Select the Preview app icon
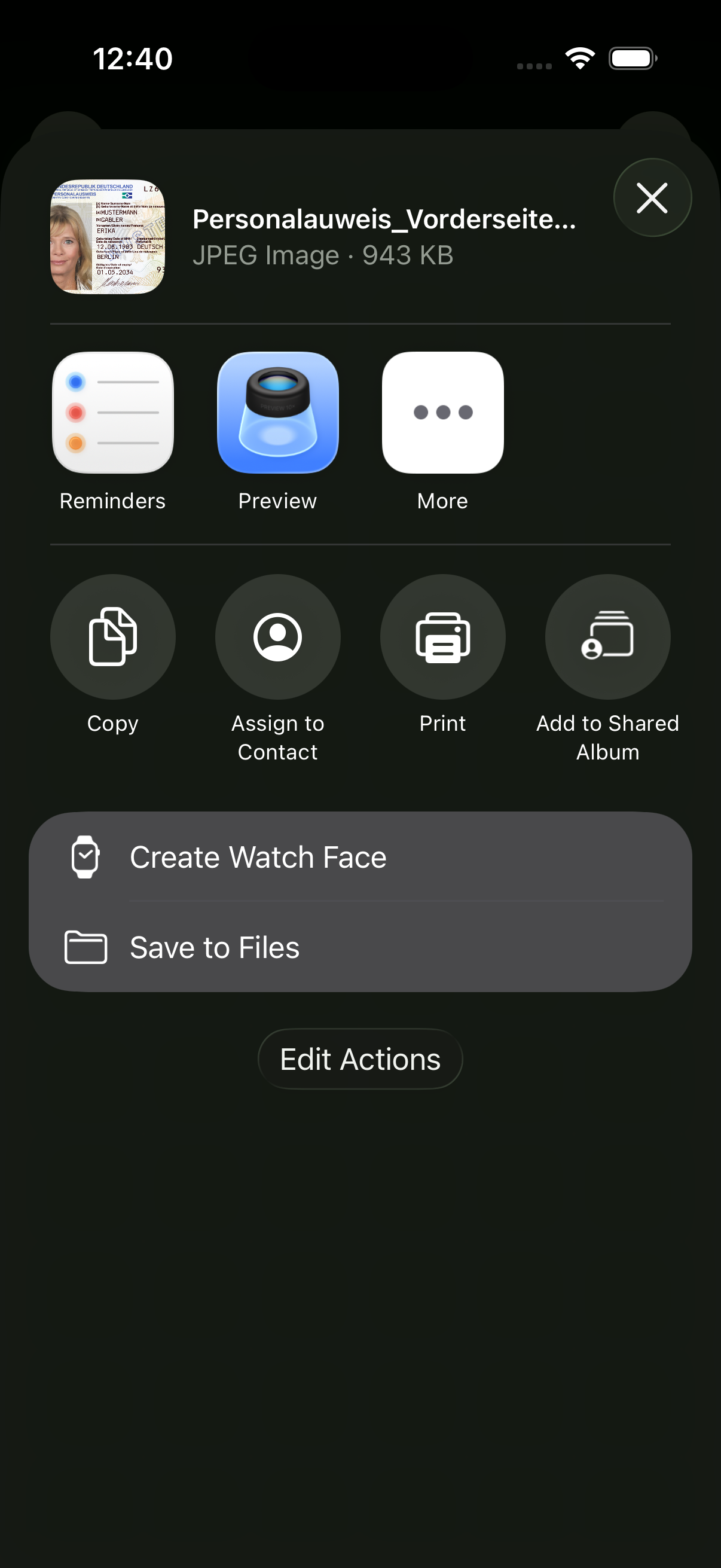This screenshot has height=1568, width=721. point(277,413)
